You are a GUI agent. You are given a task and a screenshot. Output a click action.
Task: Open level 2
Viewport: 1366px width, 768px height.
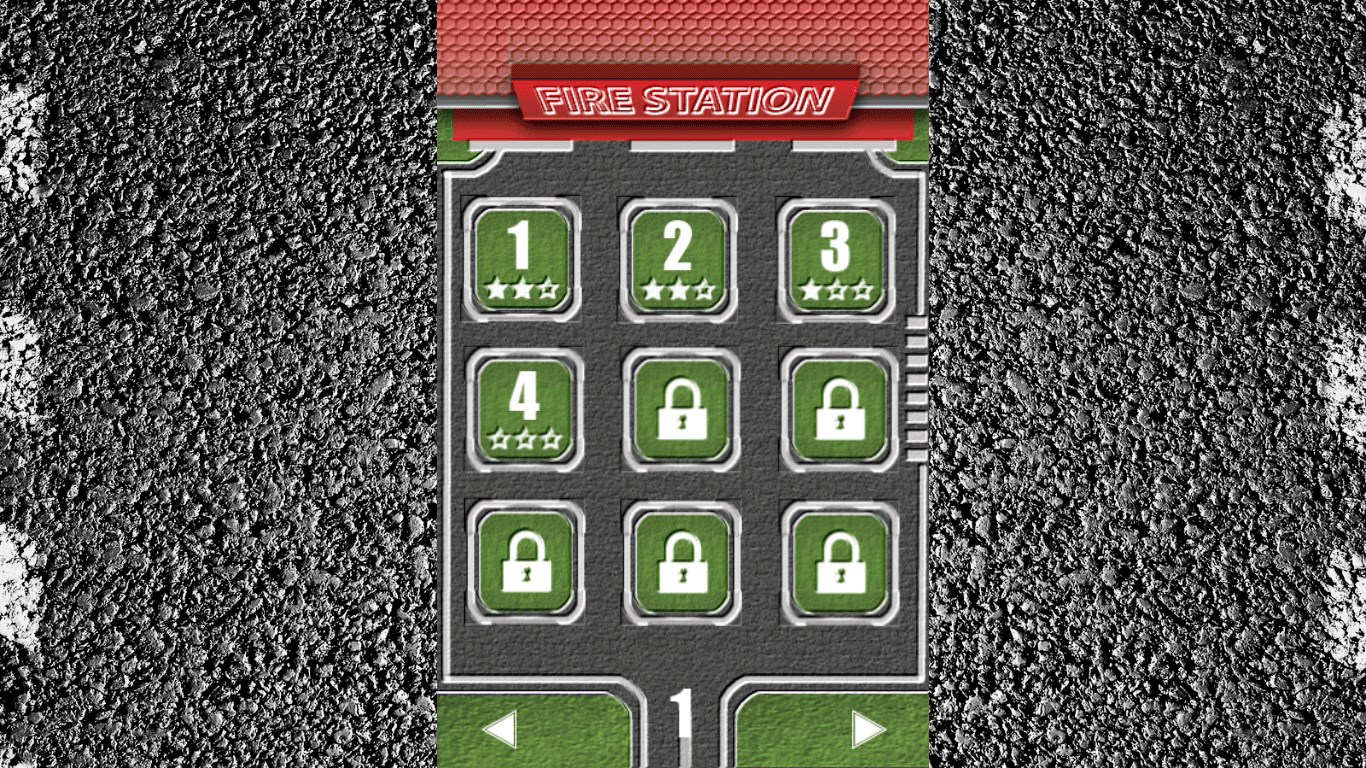(679, 261)
